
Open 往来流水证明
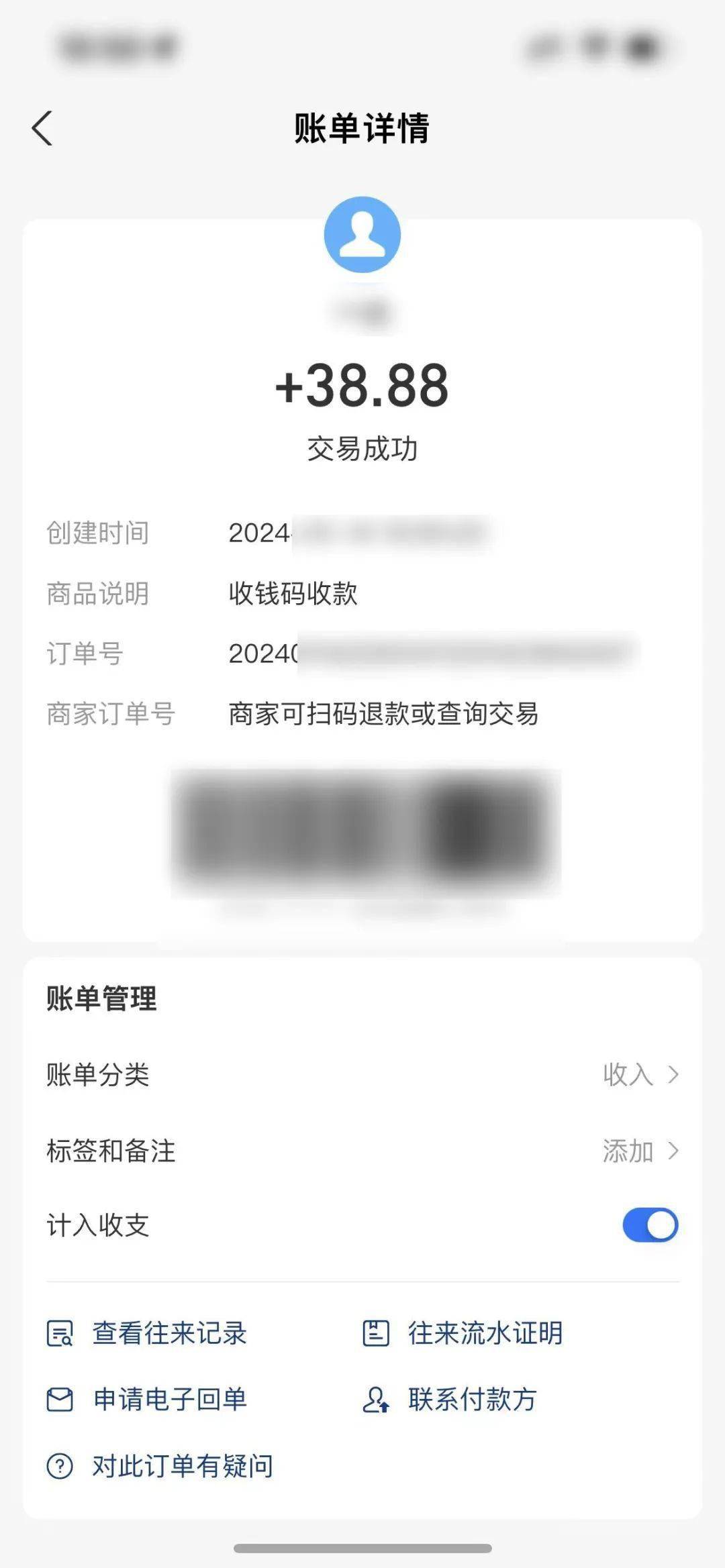[x=485, y=1334]
